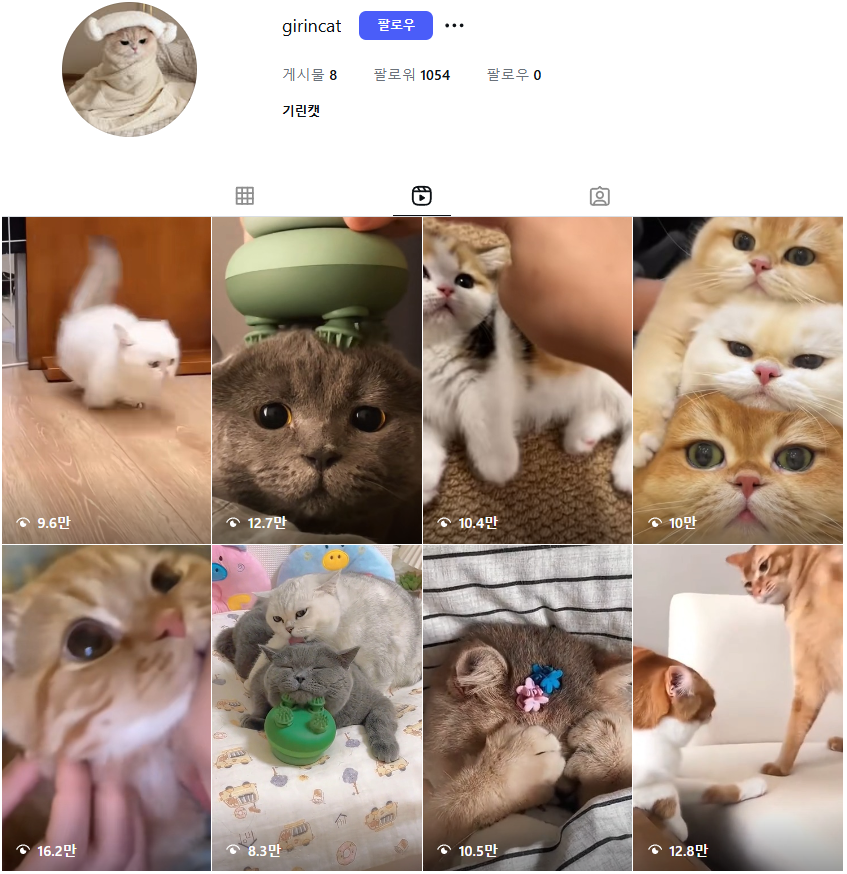Open the gray cat reel with 12.7만 views
The width and height of the screenshot is (847, 874).
(317, 380)
